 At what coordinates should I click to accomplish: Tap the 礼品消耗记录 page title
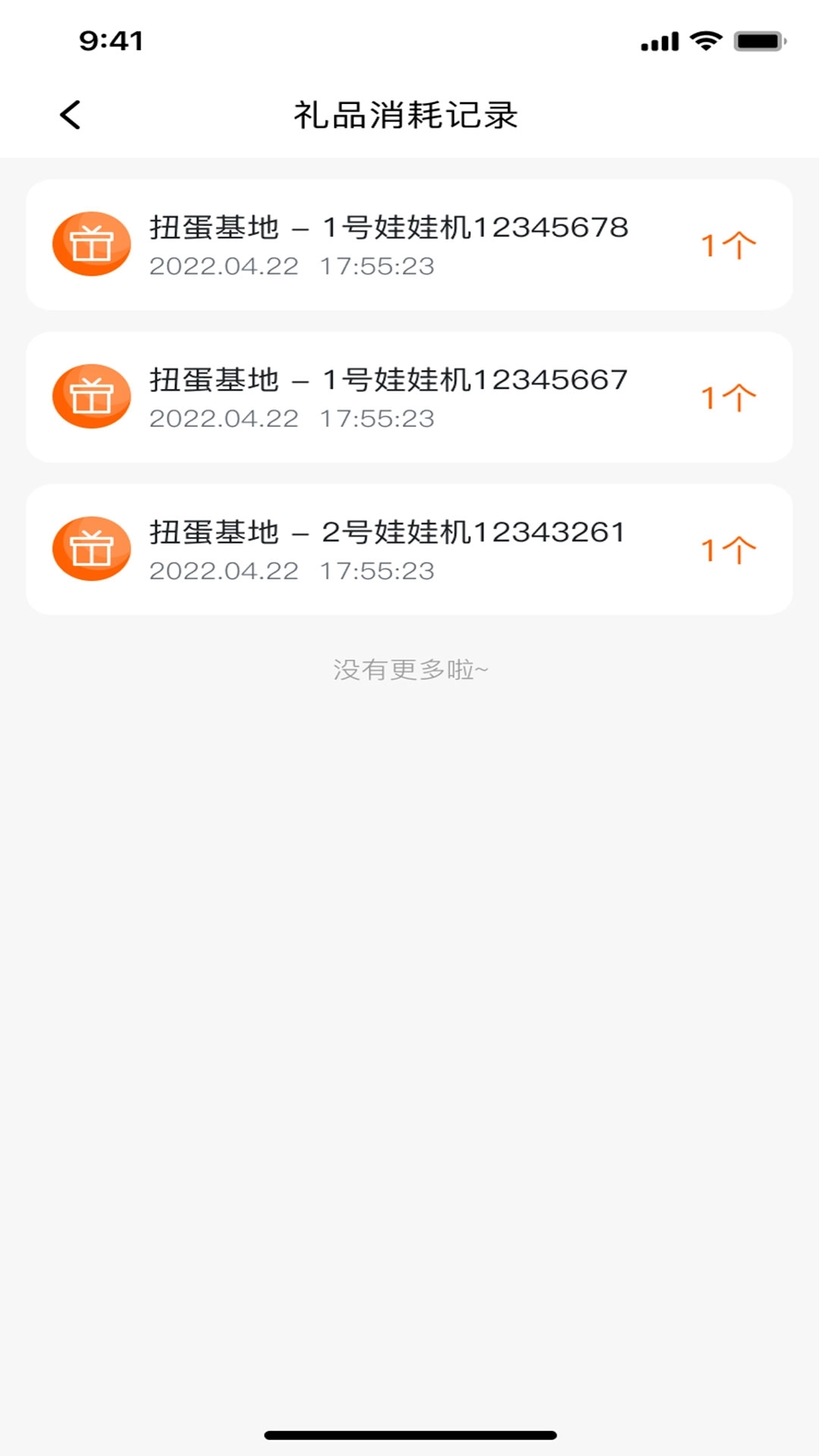pyautogui.click(x=409, y=114)
